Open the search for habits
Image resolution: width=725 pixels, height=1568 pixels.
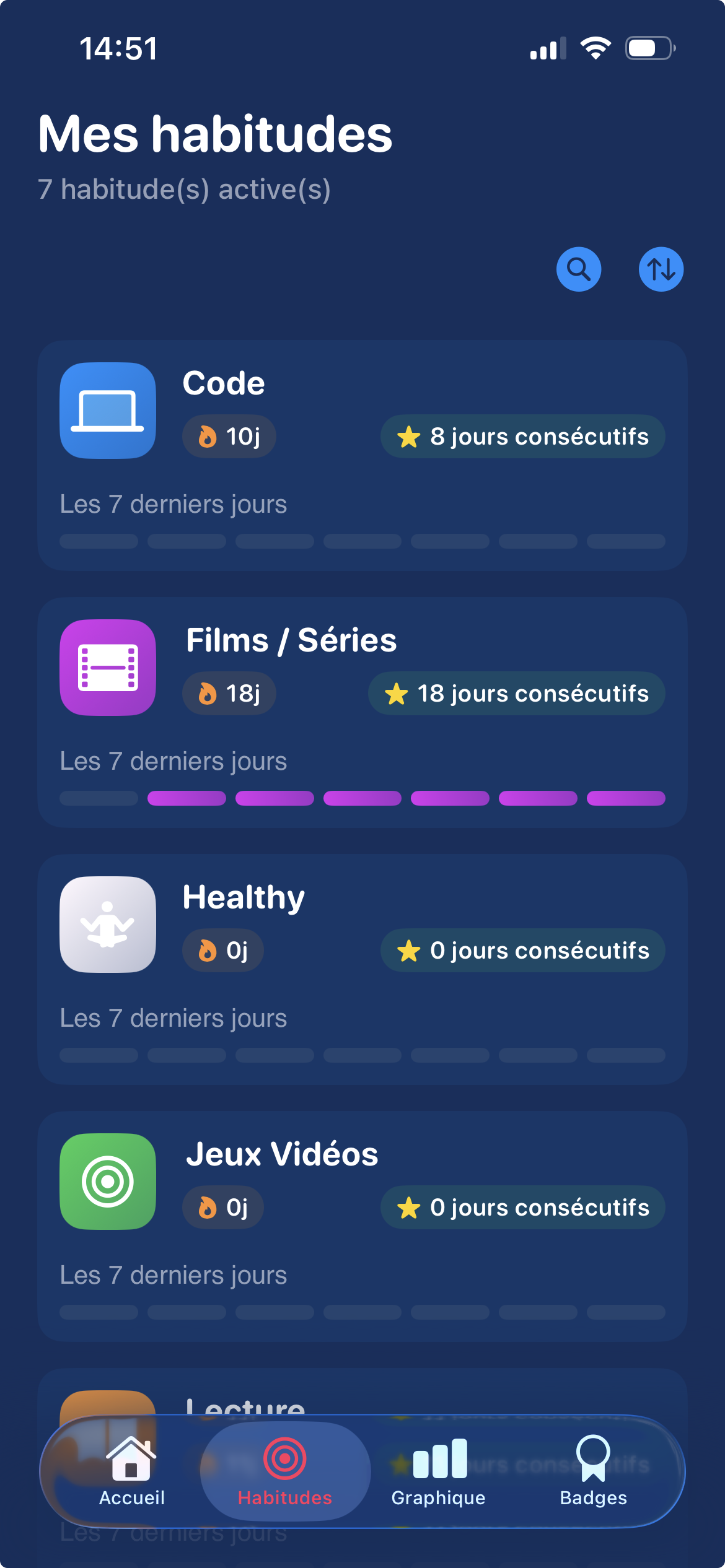[578, 269]
